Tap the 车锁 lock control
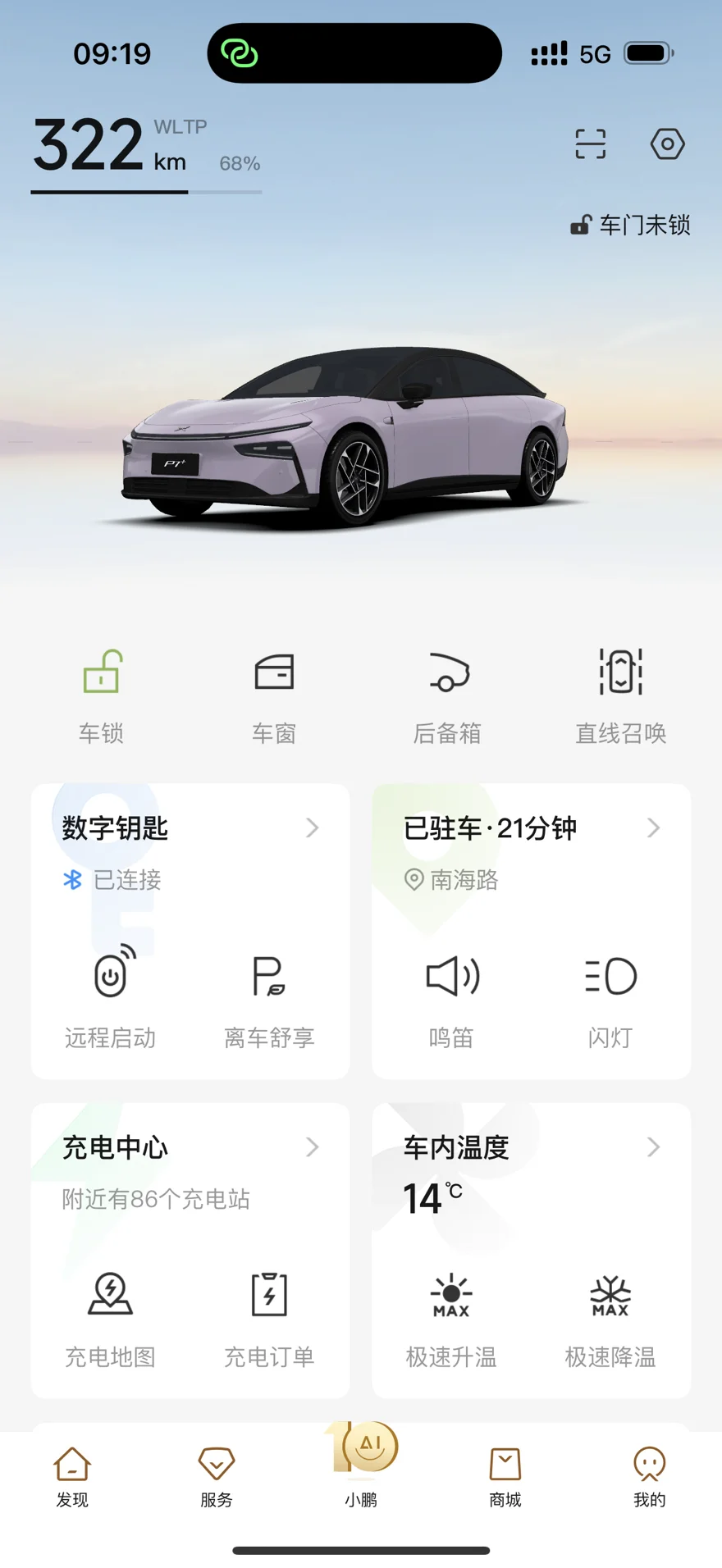Viewport: 722px width, 1568px height. [x=102, y=694]
